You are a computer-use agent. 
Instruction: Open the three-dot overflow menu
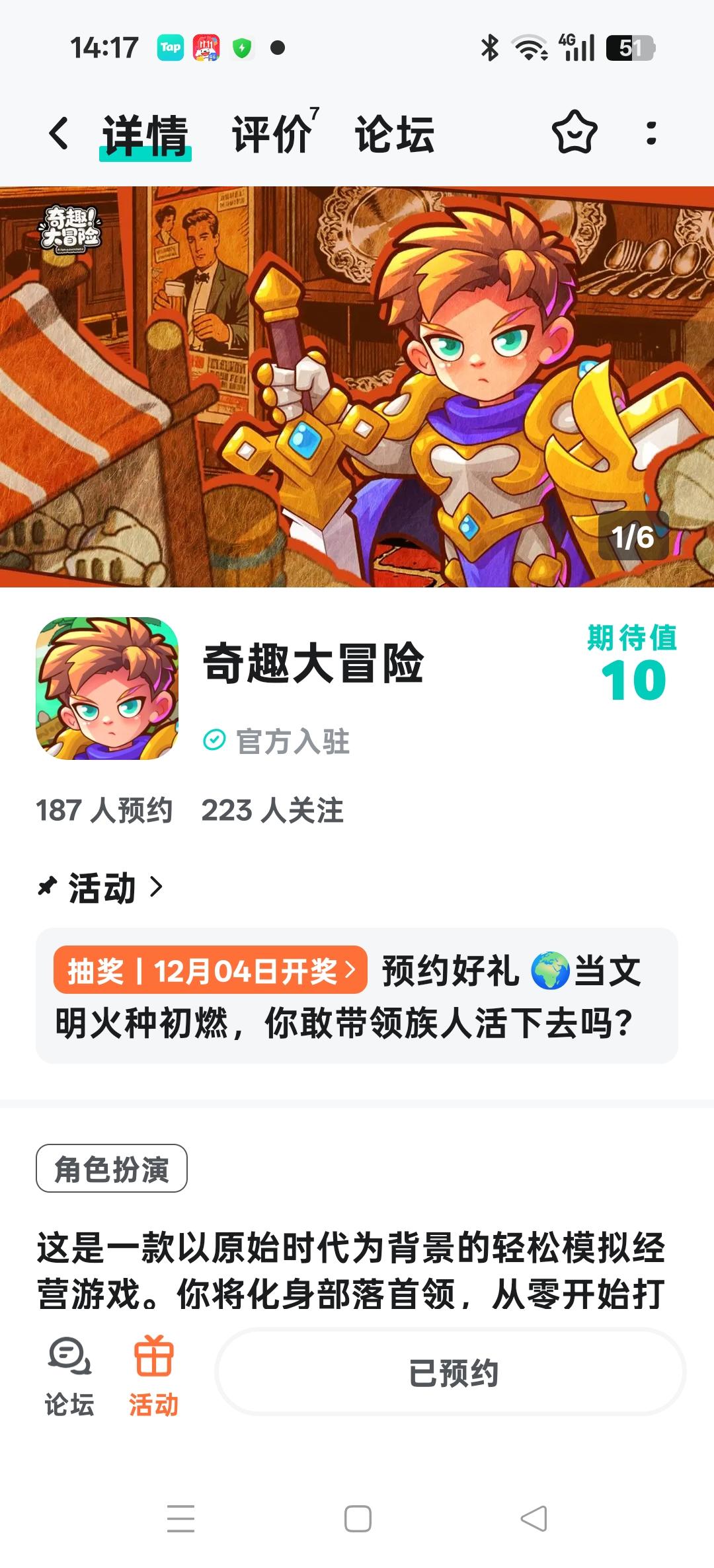click(651, 134)
